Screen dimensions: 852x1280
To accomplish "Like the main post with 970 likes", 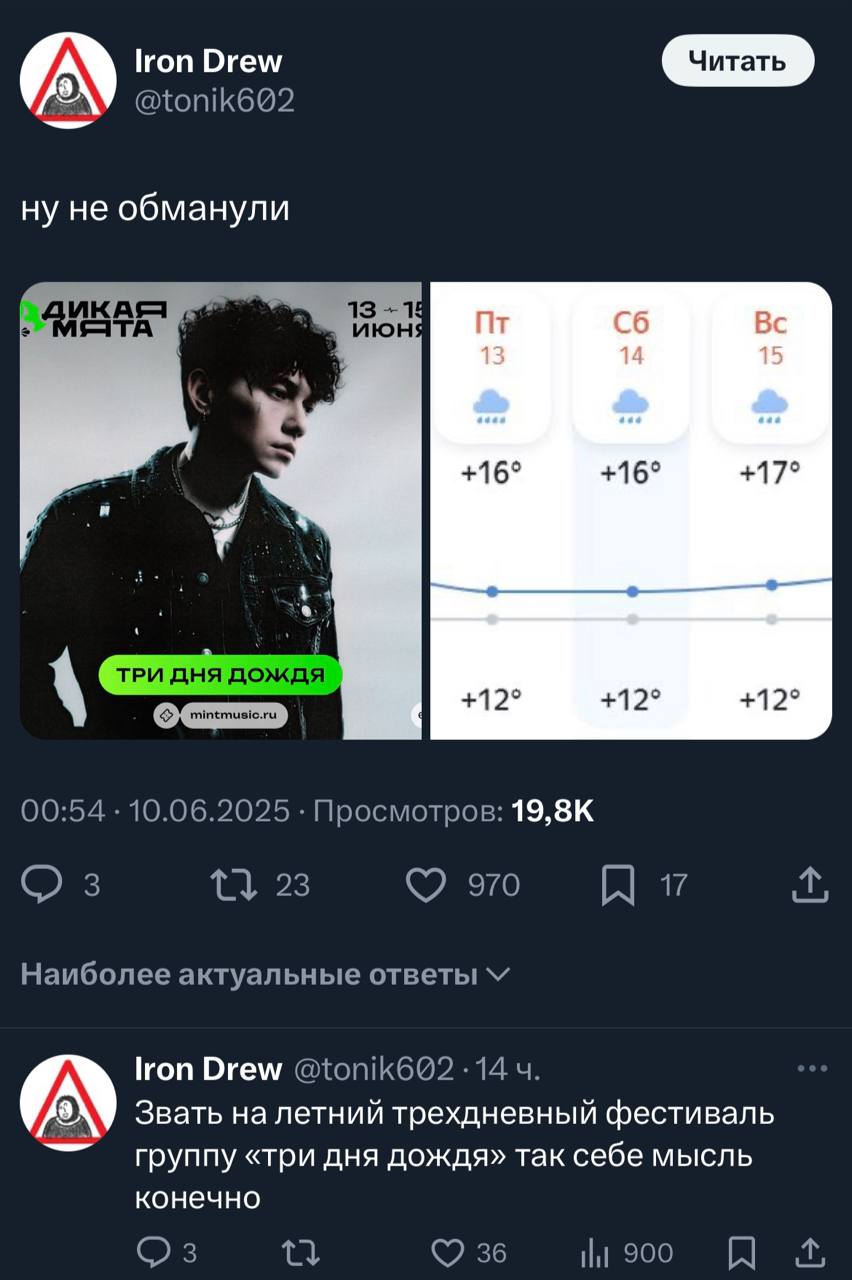I will pos(427,885).
